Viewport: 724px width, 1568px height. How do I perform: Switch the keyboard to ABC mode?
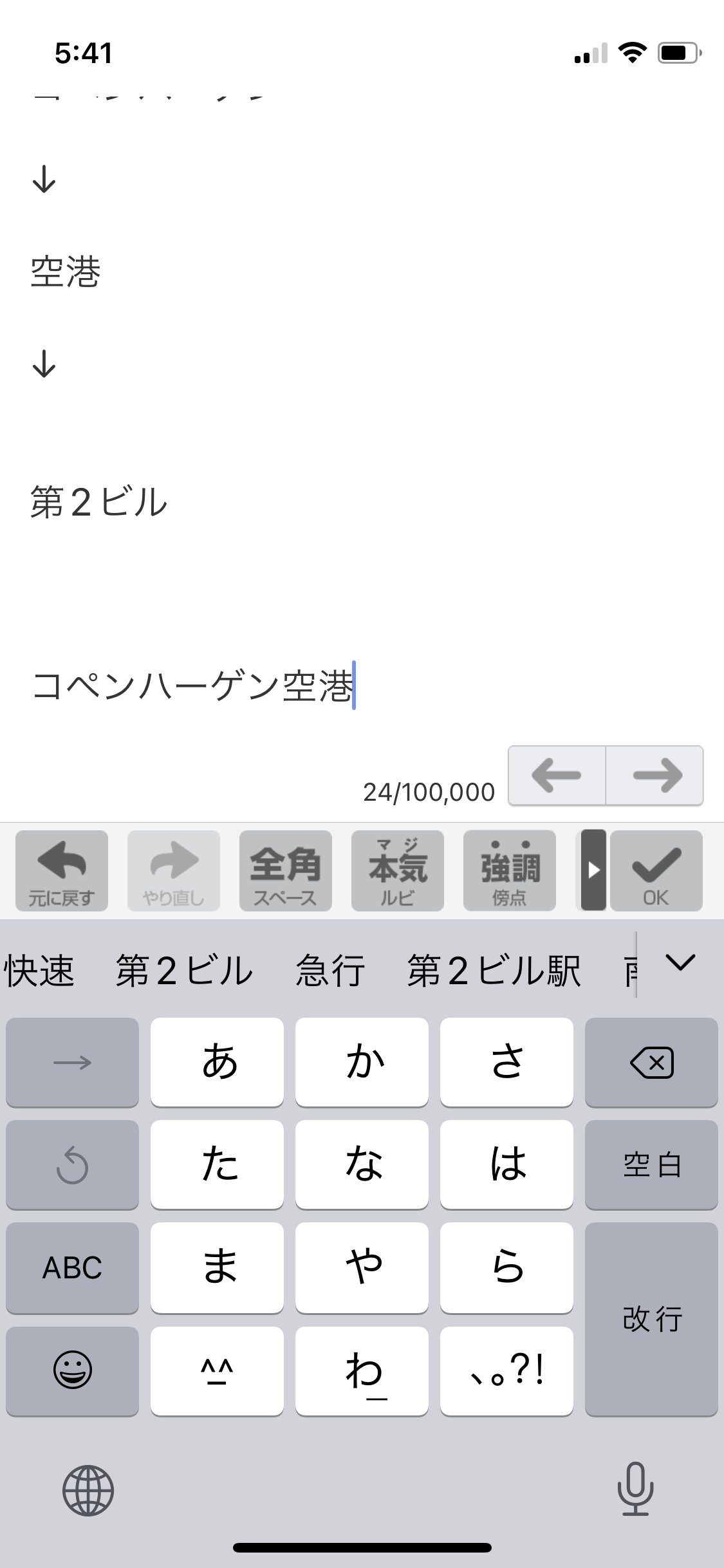(72, 1267)
